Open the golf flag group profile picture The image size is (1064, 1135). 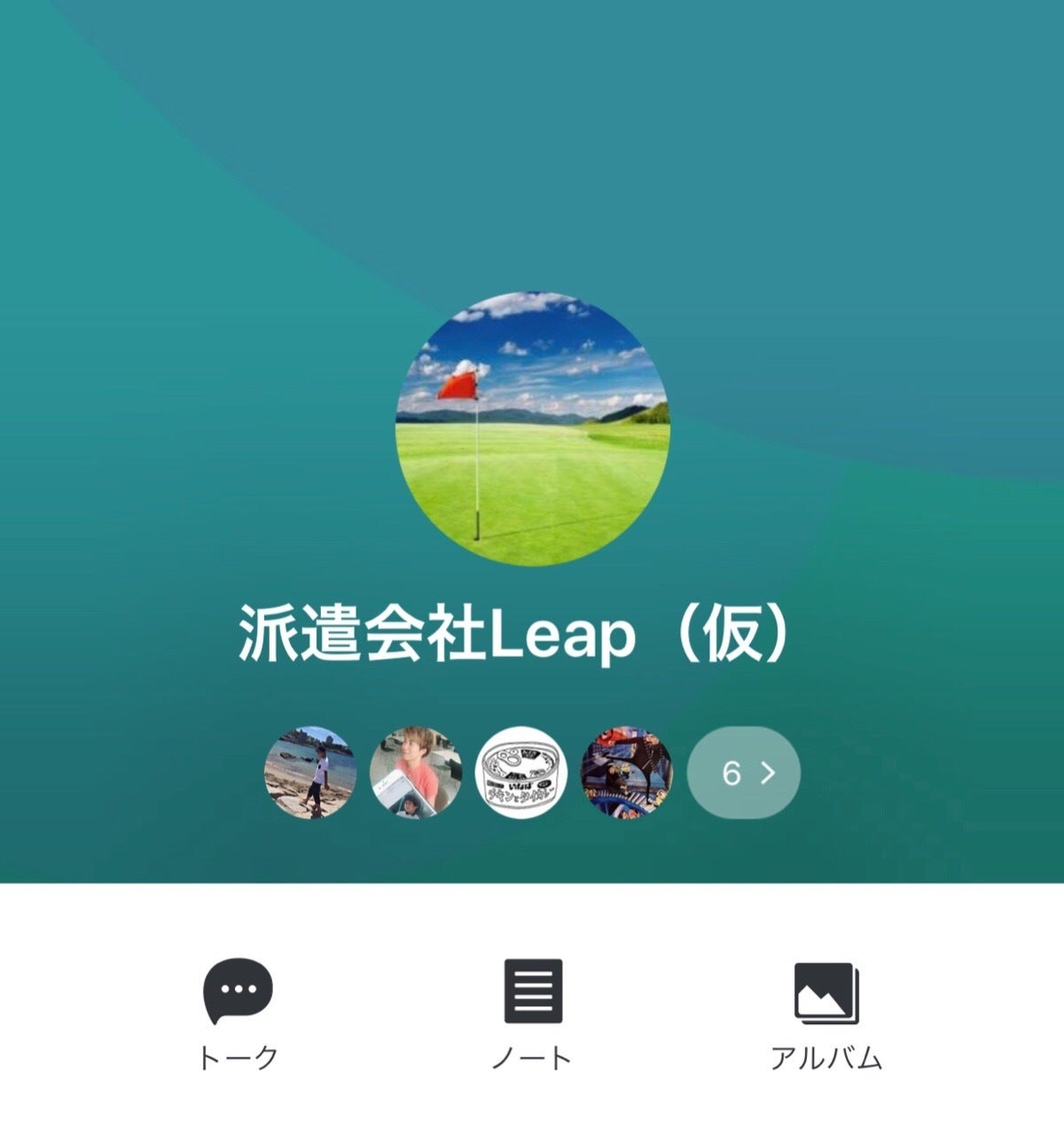[532, 429]
